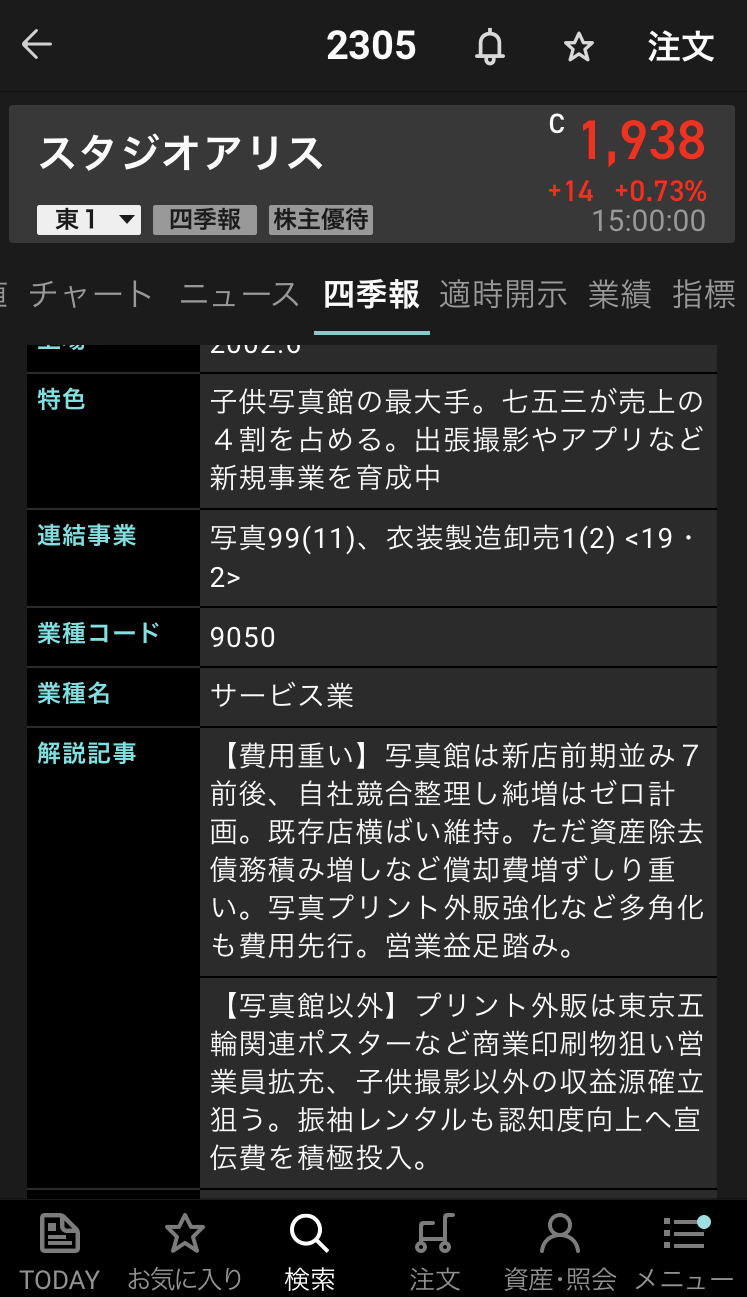Add stock 2305 to favorites star
This screenshot has height=1297, width=747.
pos(579,47)
